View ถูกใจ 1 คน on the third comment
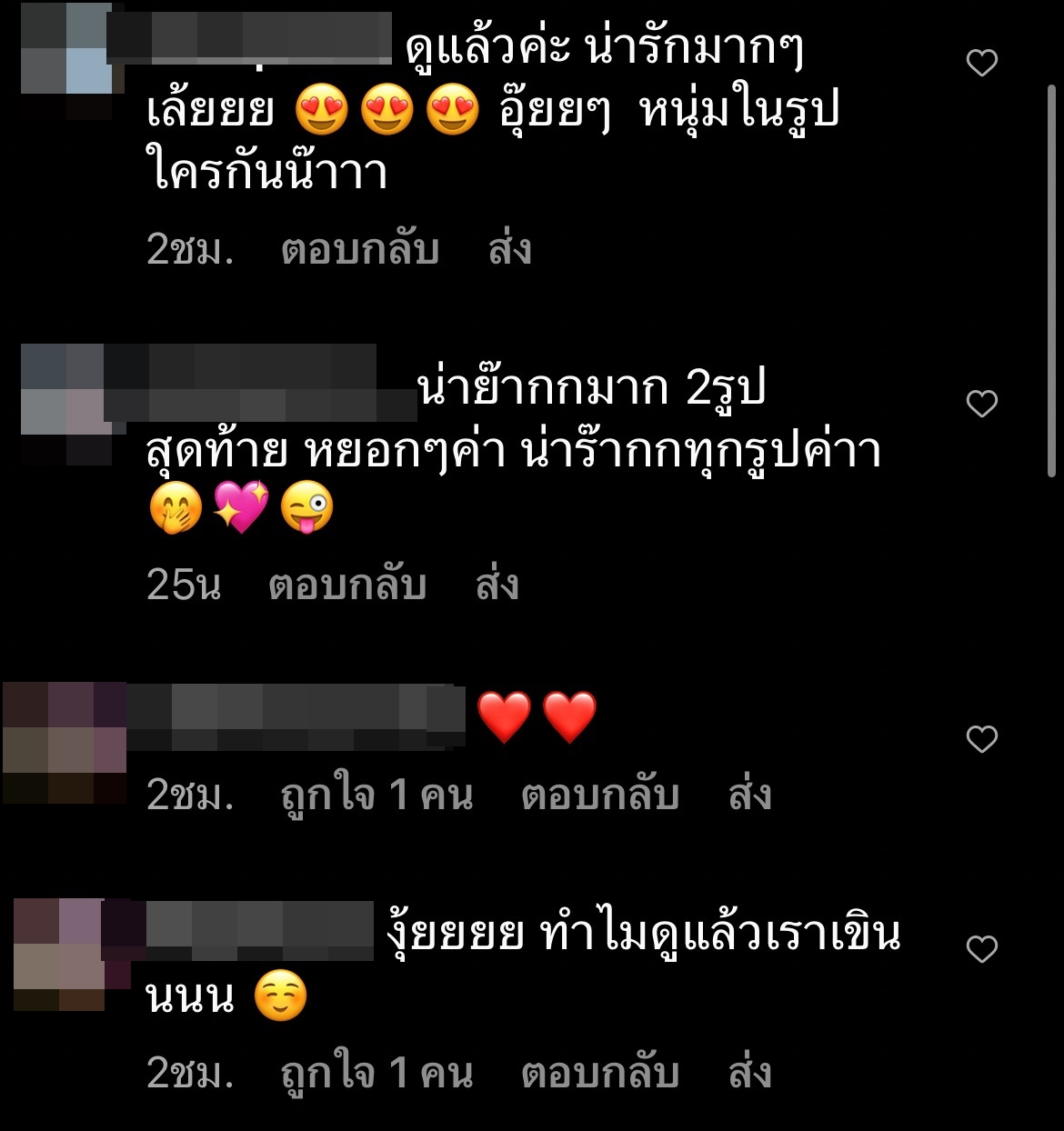 [377, 795]
